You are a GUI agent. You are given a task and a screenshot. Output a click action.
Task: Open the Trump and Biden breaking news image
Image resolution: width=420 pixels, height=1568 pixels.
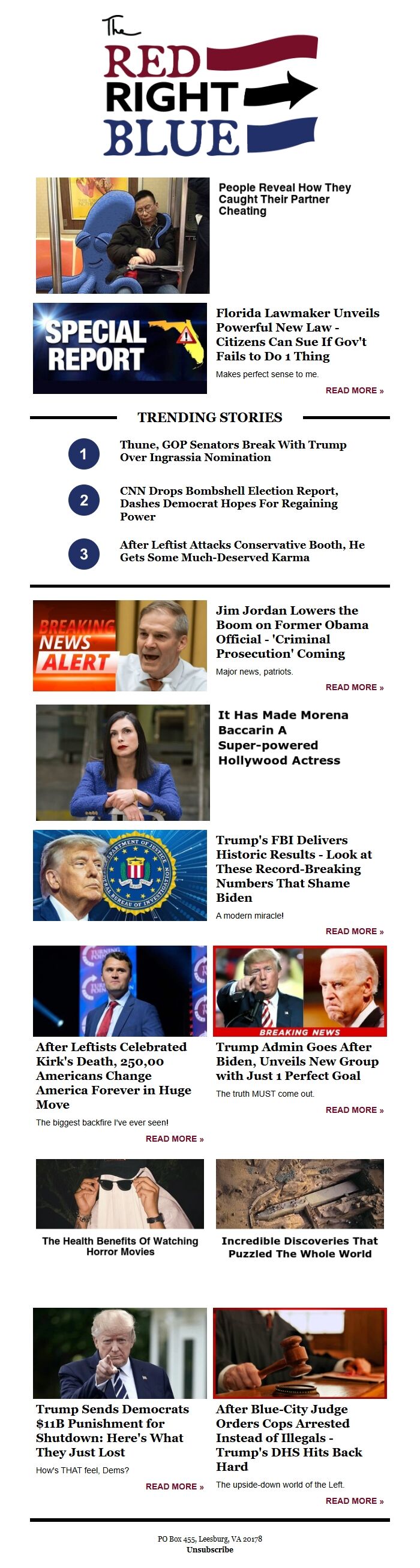[x=299, y=991]
